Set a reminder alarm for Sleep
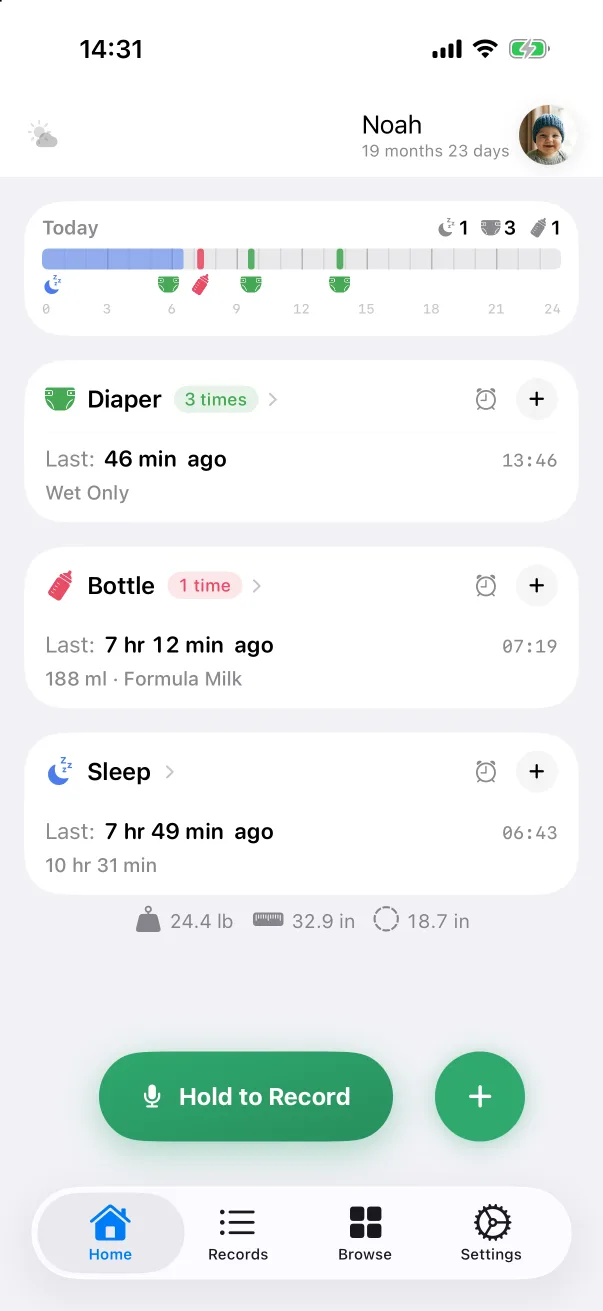 486,771
